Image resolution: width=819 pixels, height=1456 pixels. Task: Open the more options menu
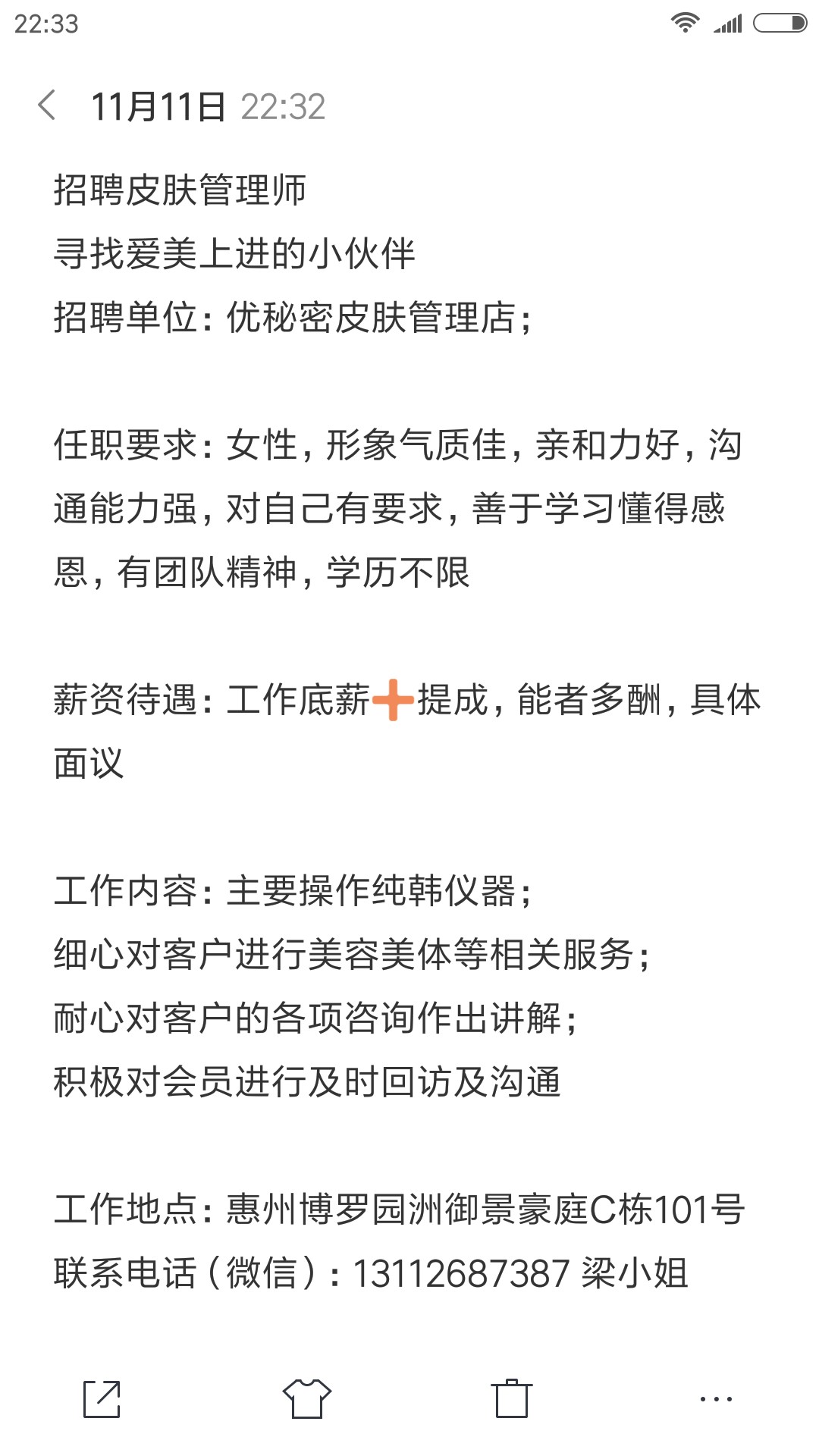pos(716,1398)
